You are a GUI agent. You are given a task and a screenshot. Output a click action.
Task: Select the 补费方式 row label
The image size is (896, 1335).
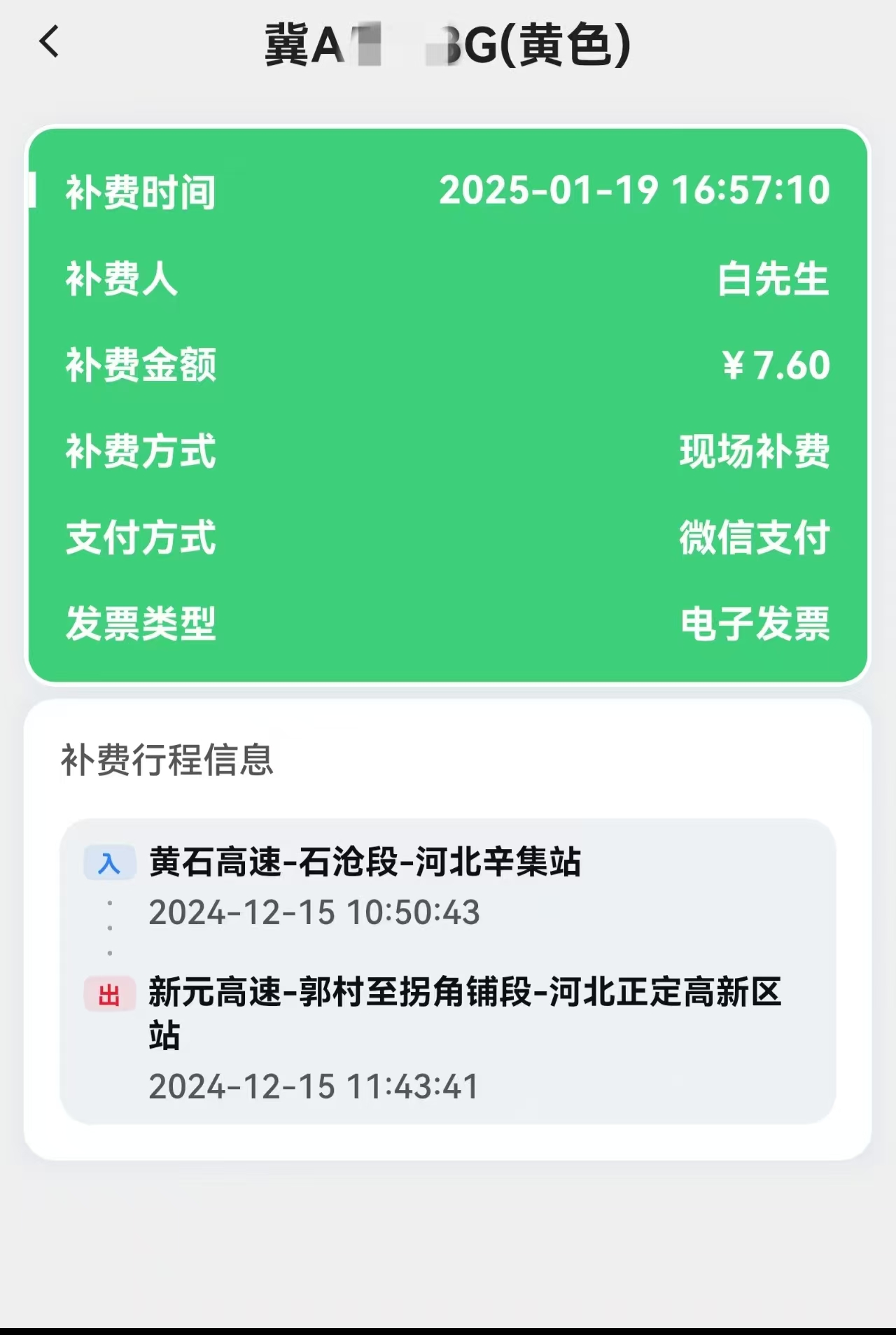139,452
